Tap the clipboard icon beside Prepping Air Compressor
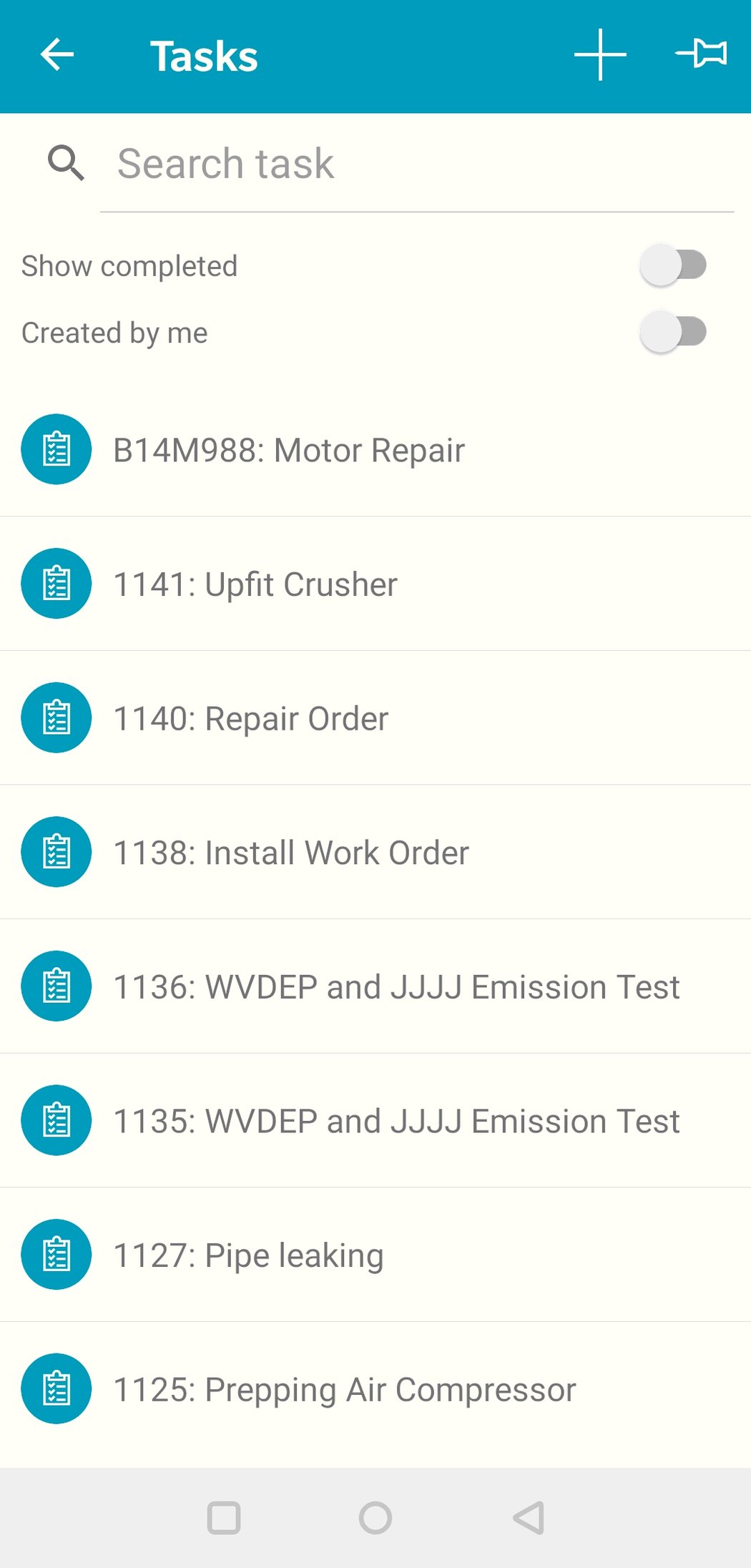Viewport: 751px width, 1568px height. (56, 1388)
